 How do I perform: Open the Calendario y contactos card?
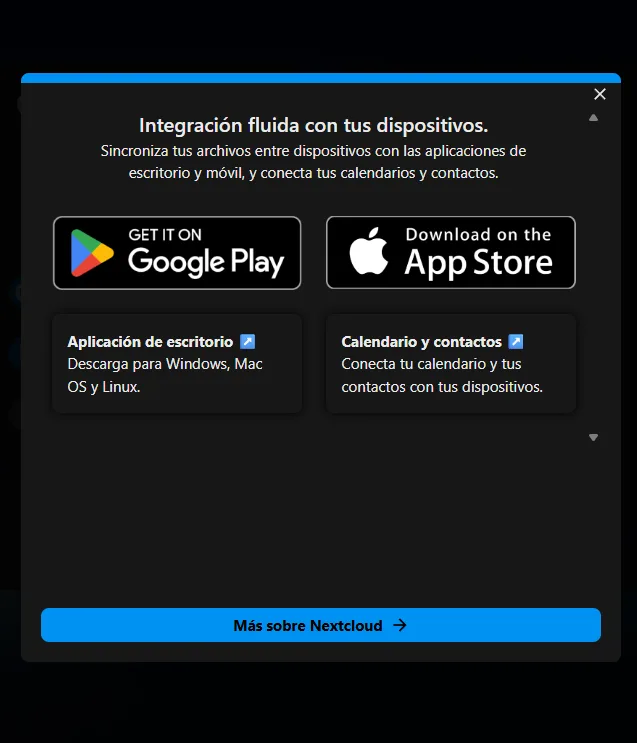click(451, 363)
